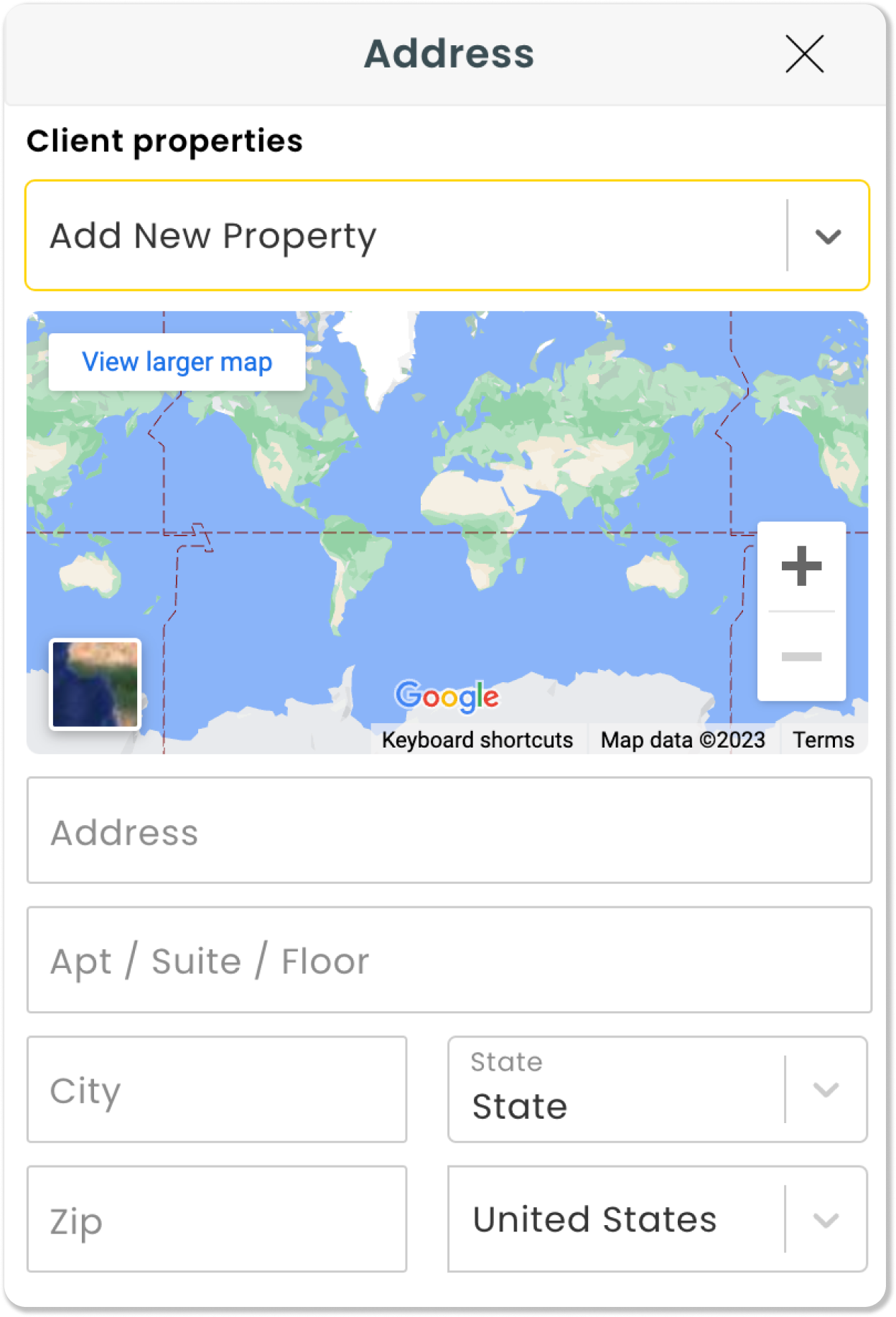896x1317 pixels.
Task: Select the Client properties section header
Action: (164, 141)
